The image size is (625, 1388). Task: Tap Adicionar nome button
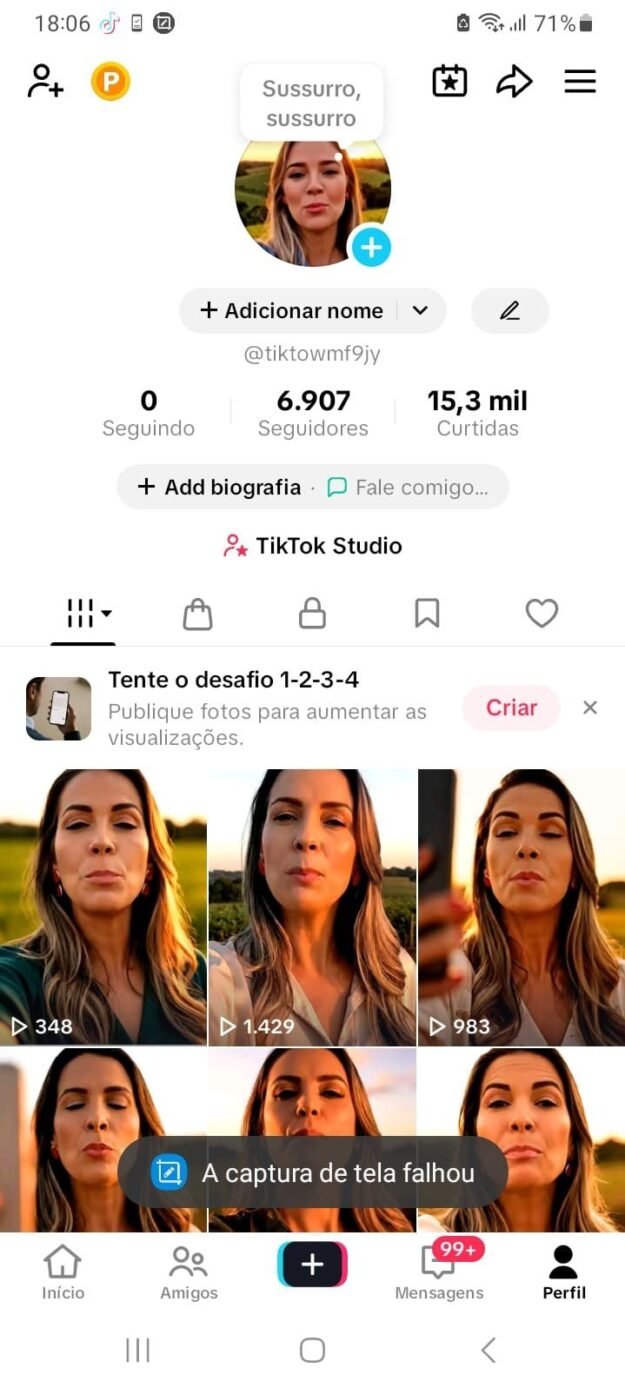pyautogui.click(x=292, y=311)
